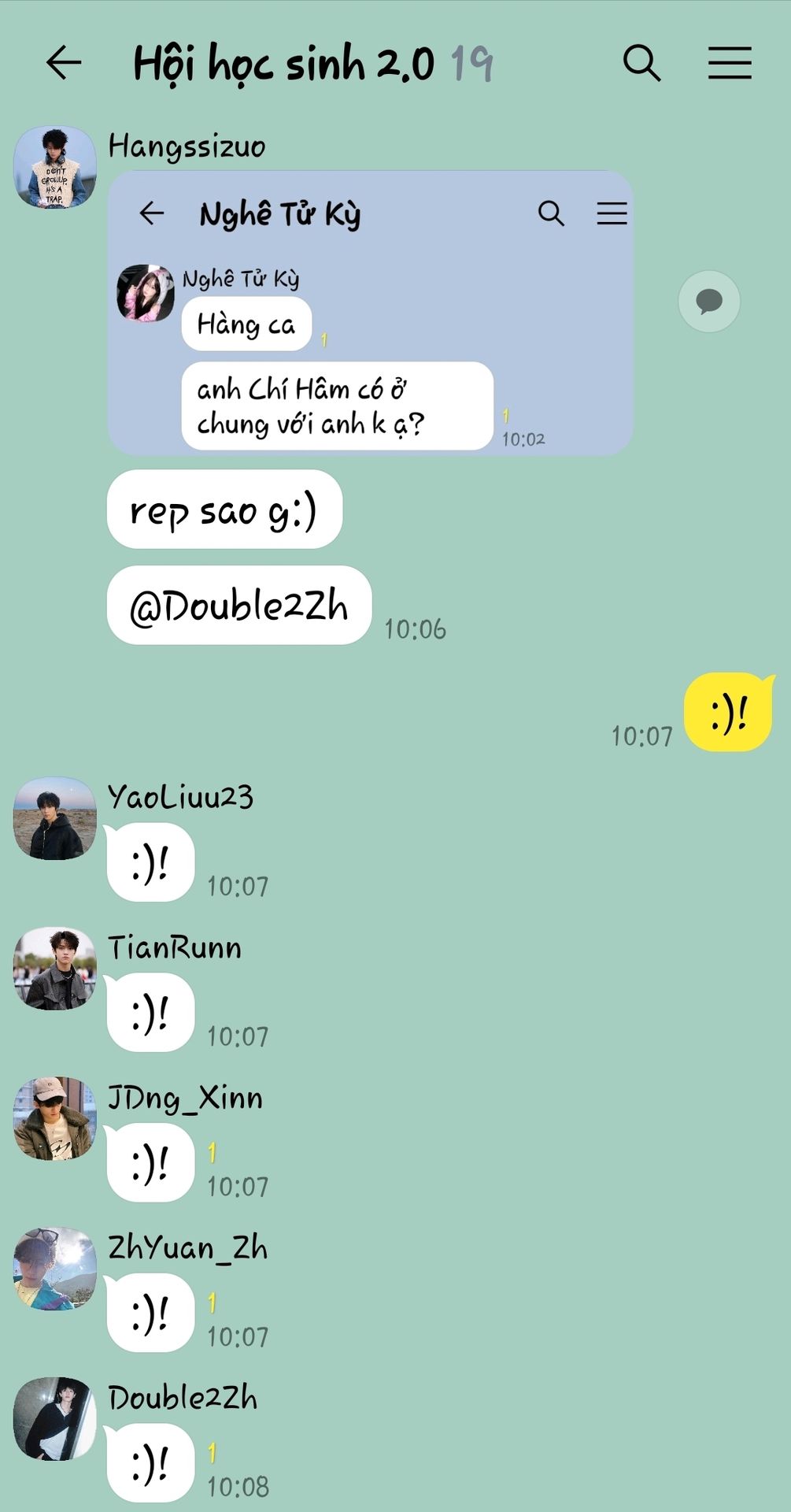This screenshot has height=1512, width=791.
Task: Open the screenshot image Hangssizuo sent
Action: [370, 313]
